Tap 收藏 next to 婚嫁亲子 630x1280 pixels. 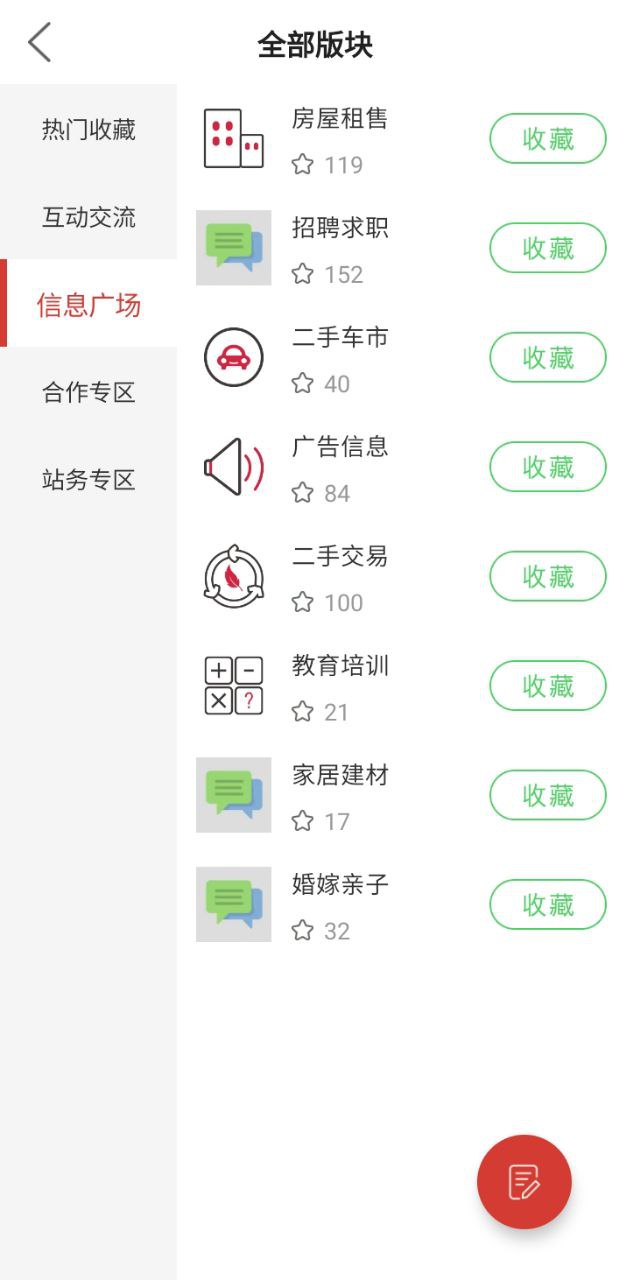[547, 905]
